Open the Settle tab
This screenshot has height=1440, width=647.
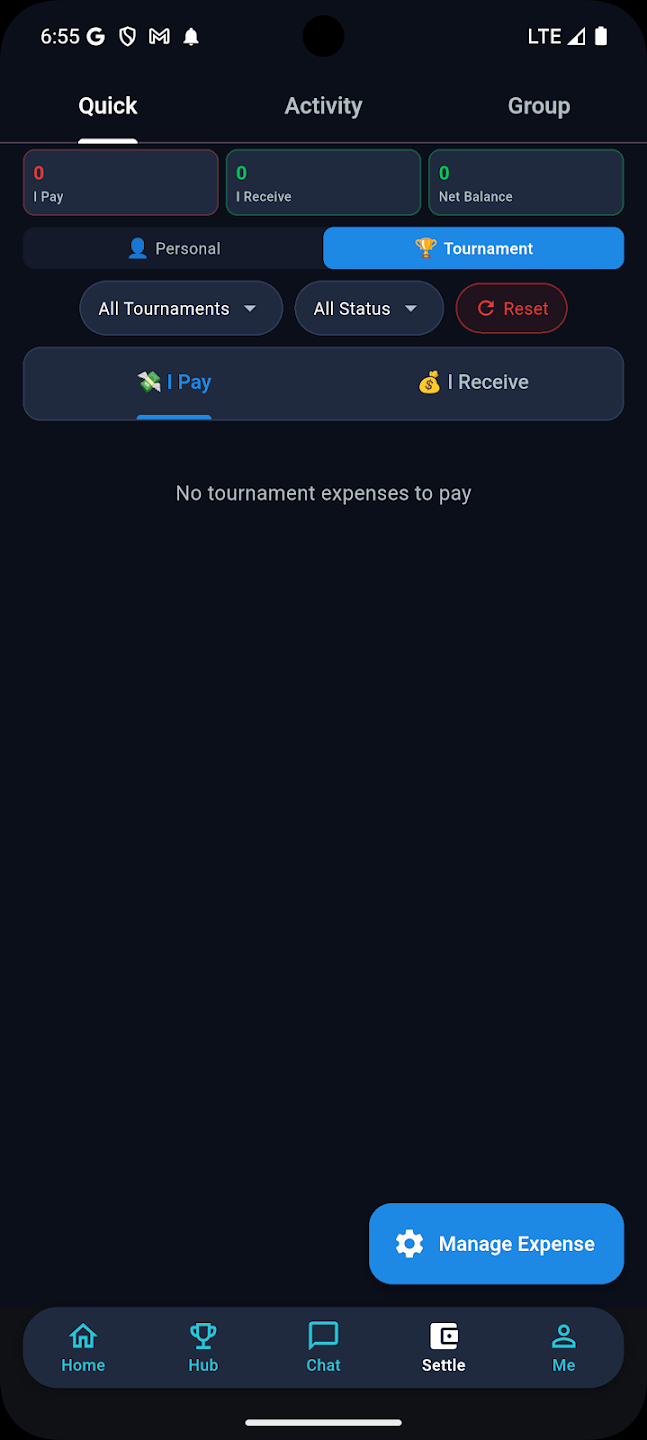click(443, 1347)
